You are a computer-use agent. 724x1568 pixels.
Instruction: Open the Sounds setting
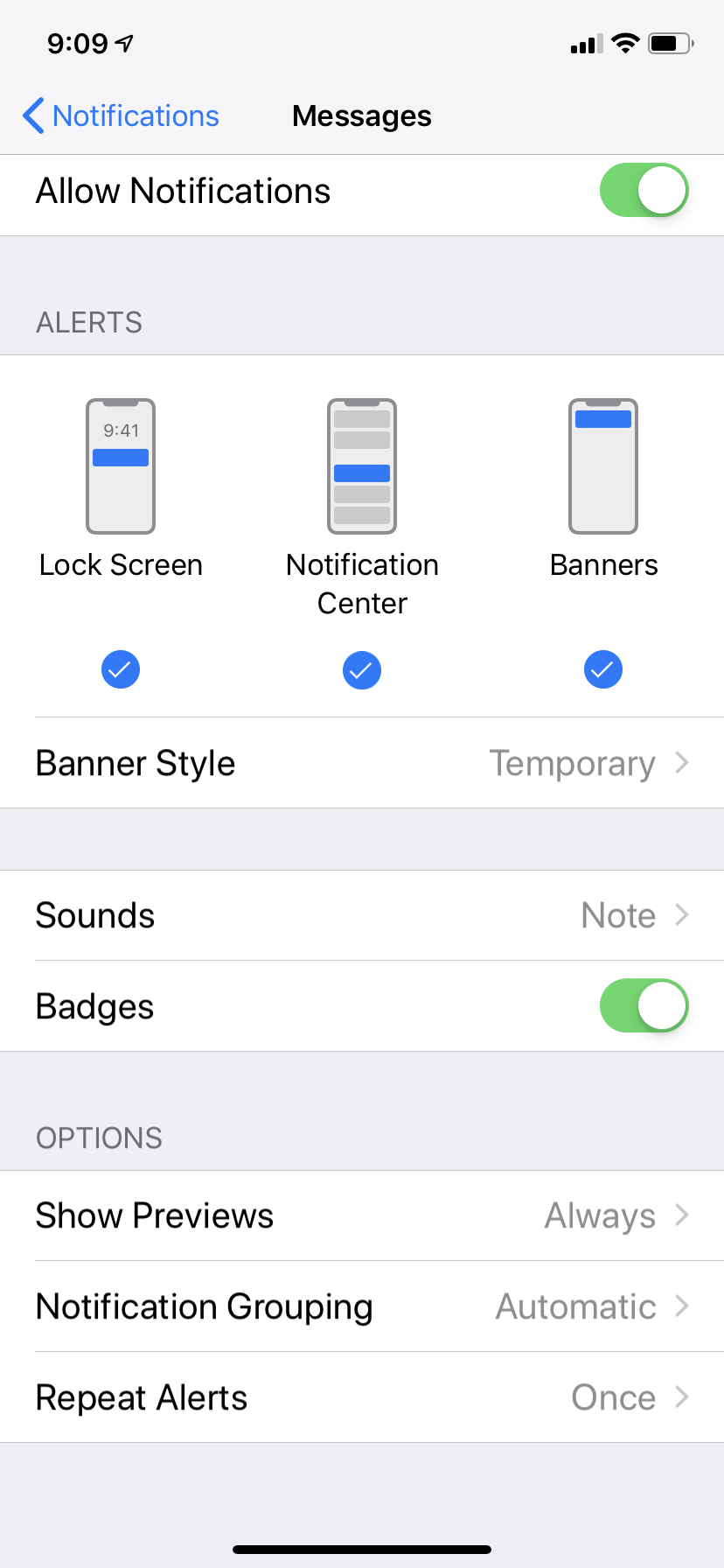point(362,915)
